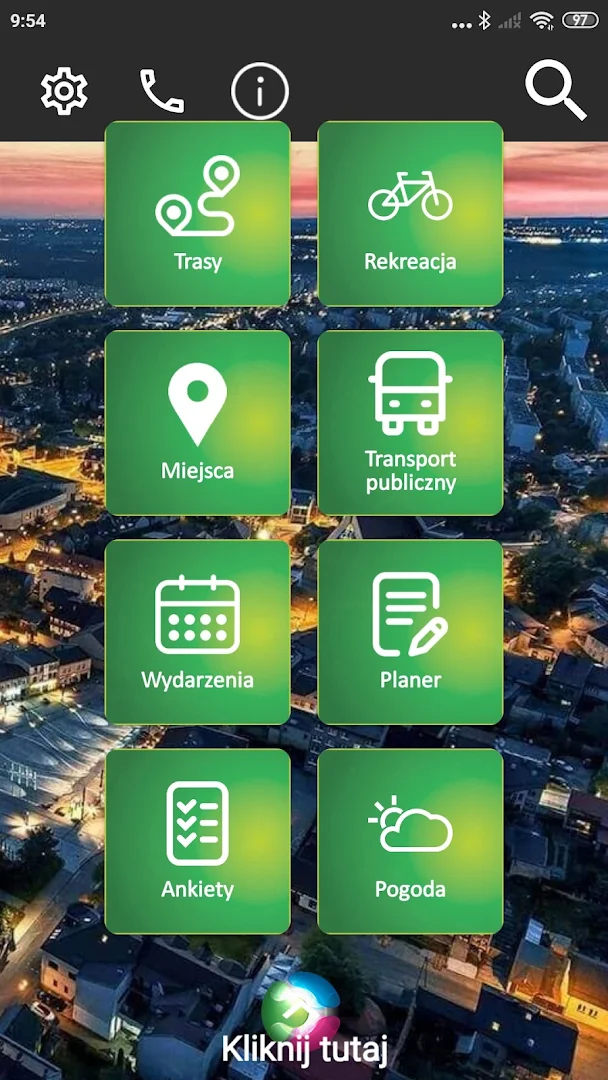608x1080 pixels.
Task: Check the Pogoda weather tile
Action: coord(410,841)
